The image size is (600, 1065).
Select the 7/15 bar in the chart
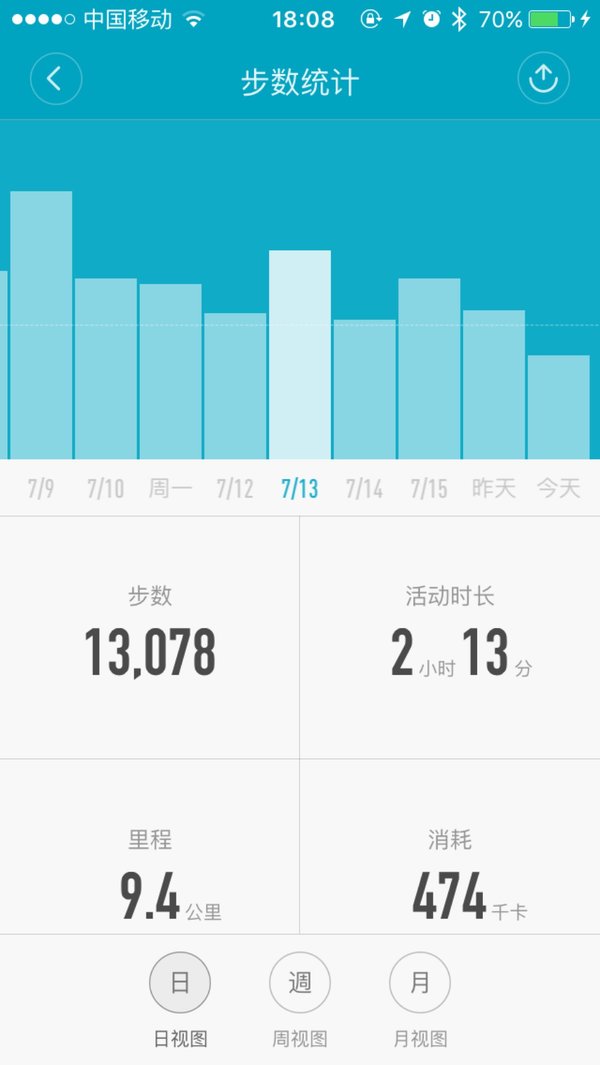[x=429, y=369]
